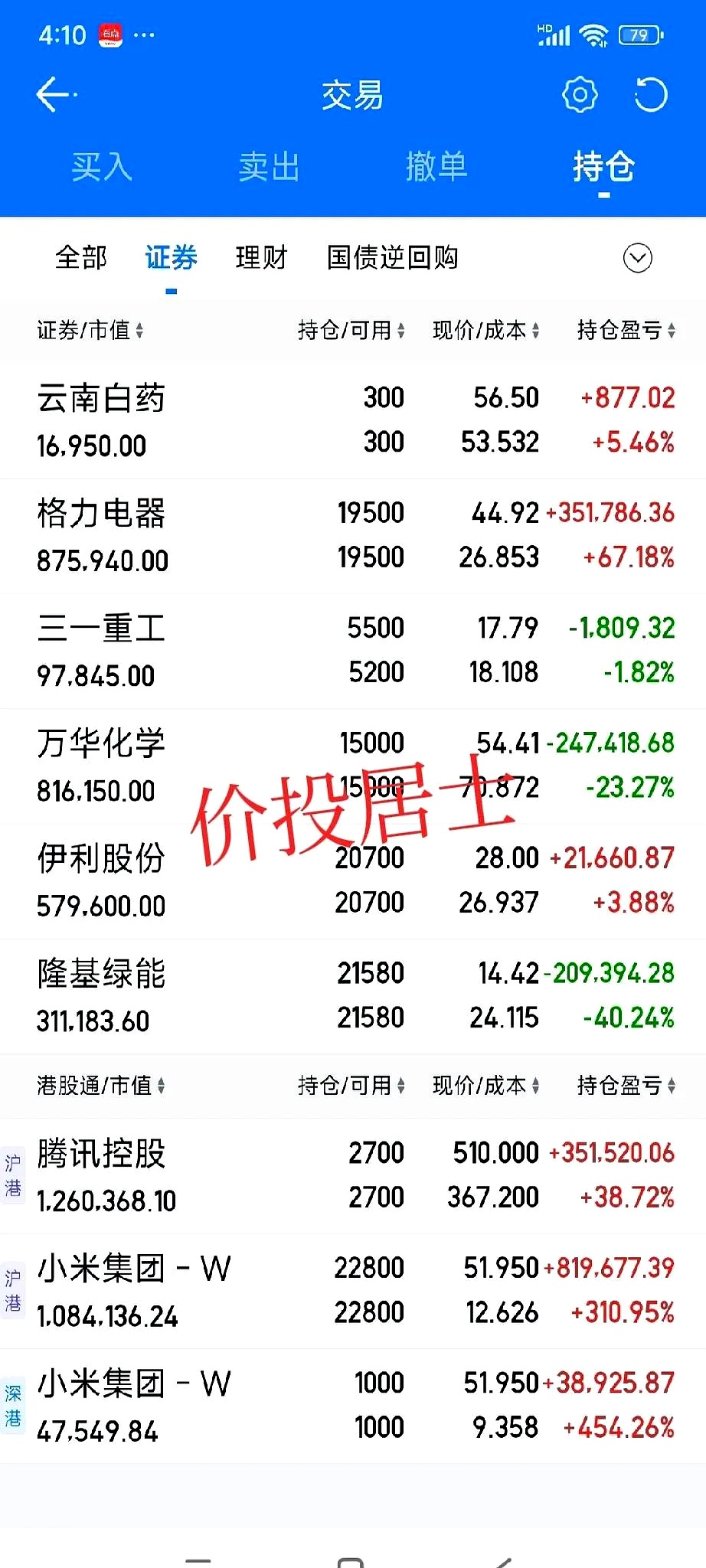Sort the 港股通/市值 column

point(101,1086)
